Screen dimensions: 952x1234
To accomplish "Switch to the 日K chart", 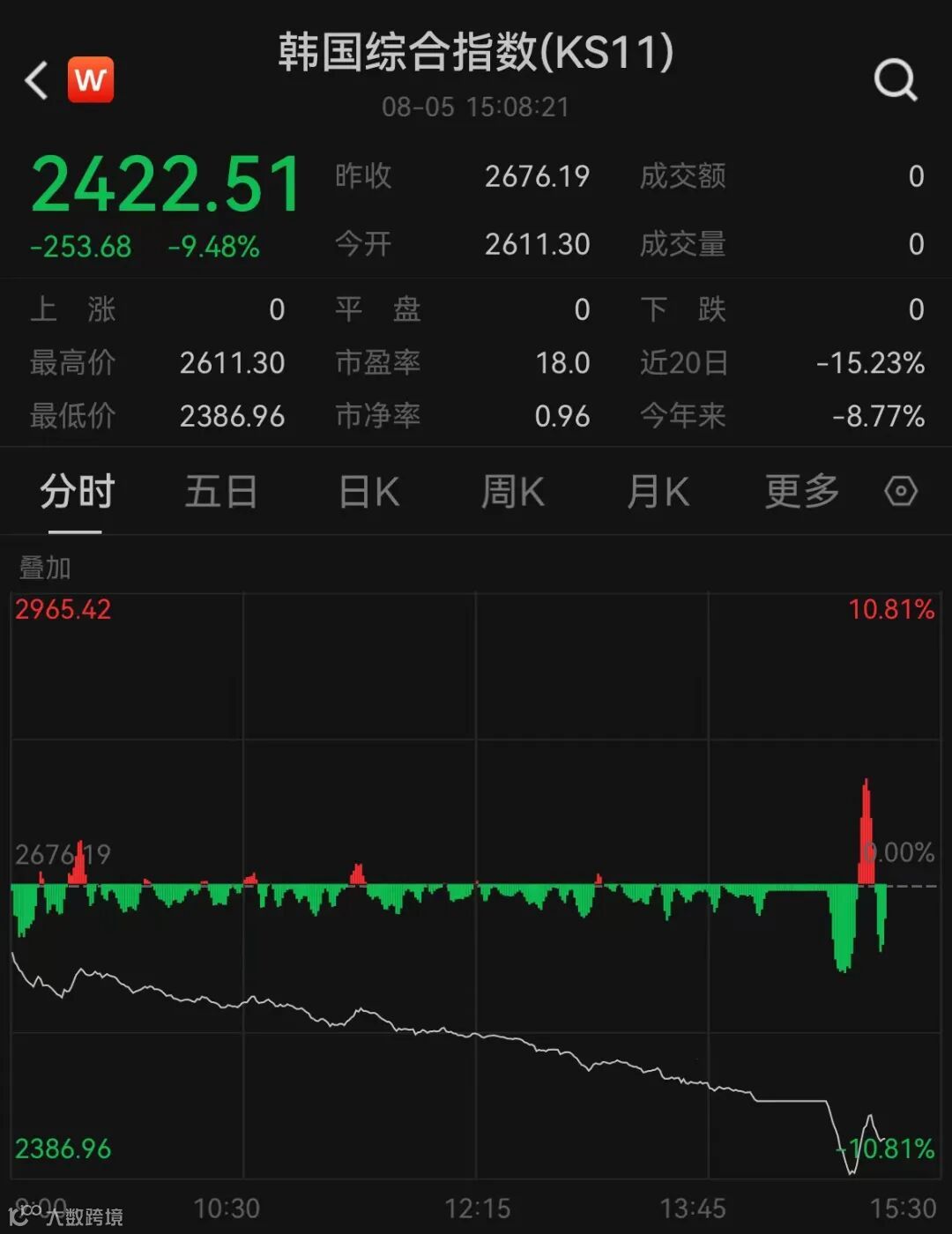I will coord(369,491).
